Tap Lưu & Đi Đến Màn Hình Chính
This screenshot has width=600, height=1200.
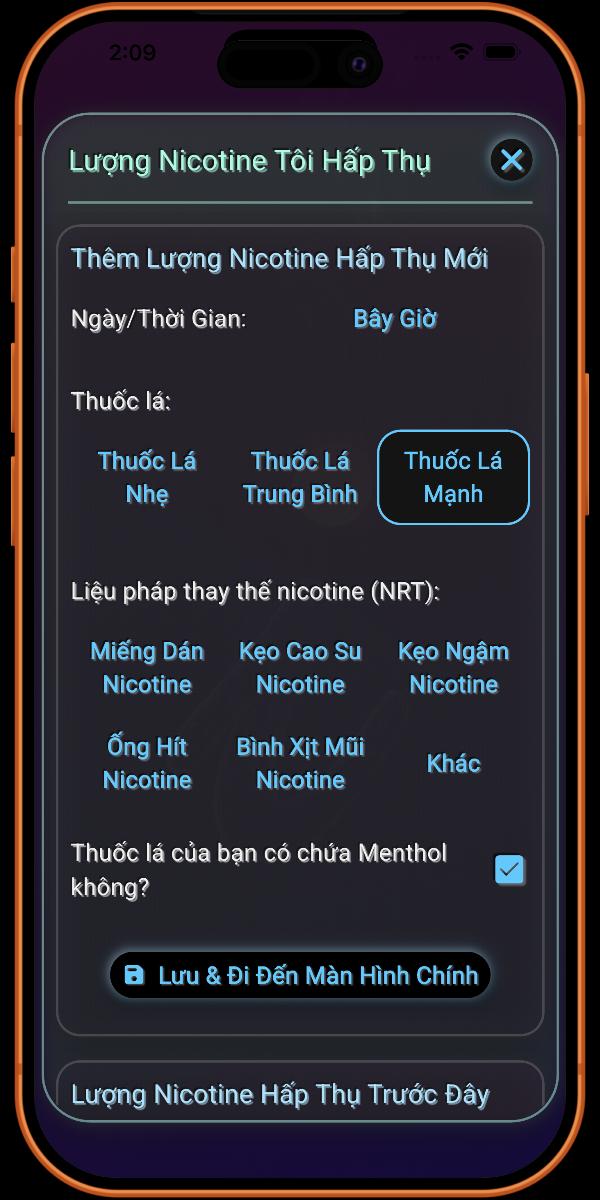click(x=300, y=975)
